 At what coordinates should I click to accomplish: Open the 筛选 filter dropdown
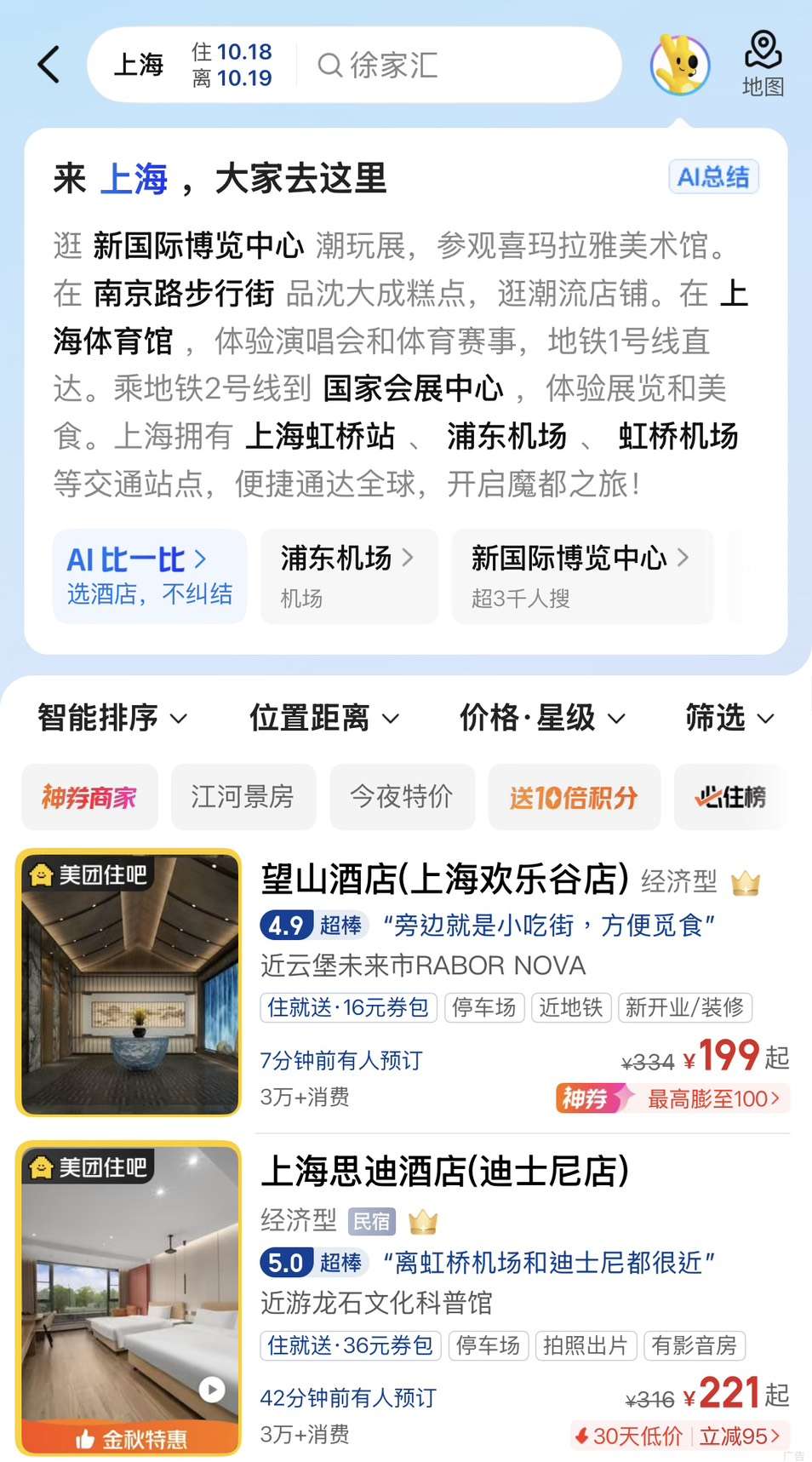729,718
